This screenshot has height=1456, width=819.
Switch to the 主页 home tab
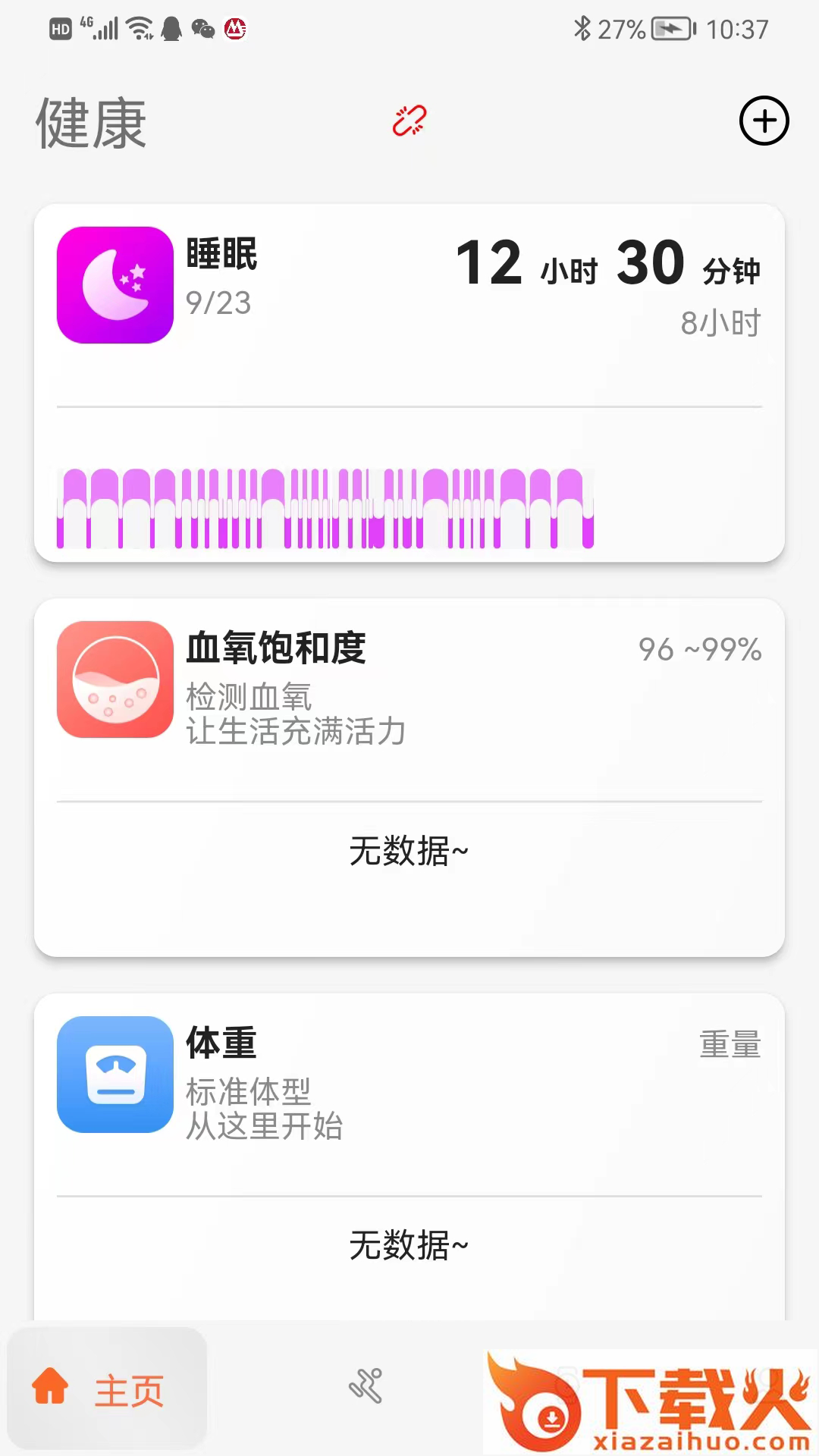[x=107, y=1389]
